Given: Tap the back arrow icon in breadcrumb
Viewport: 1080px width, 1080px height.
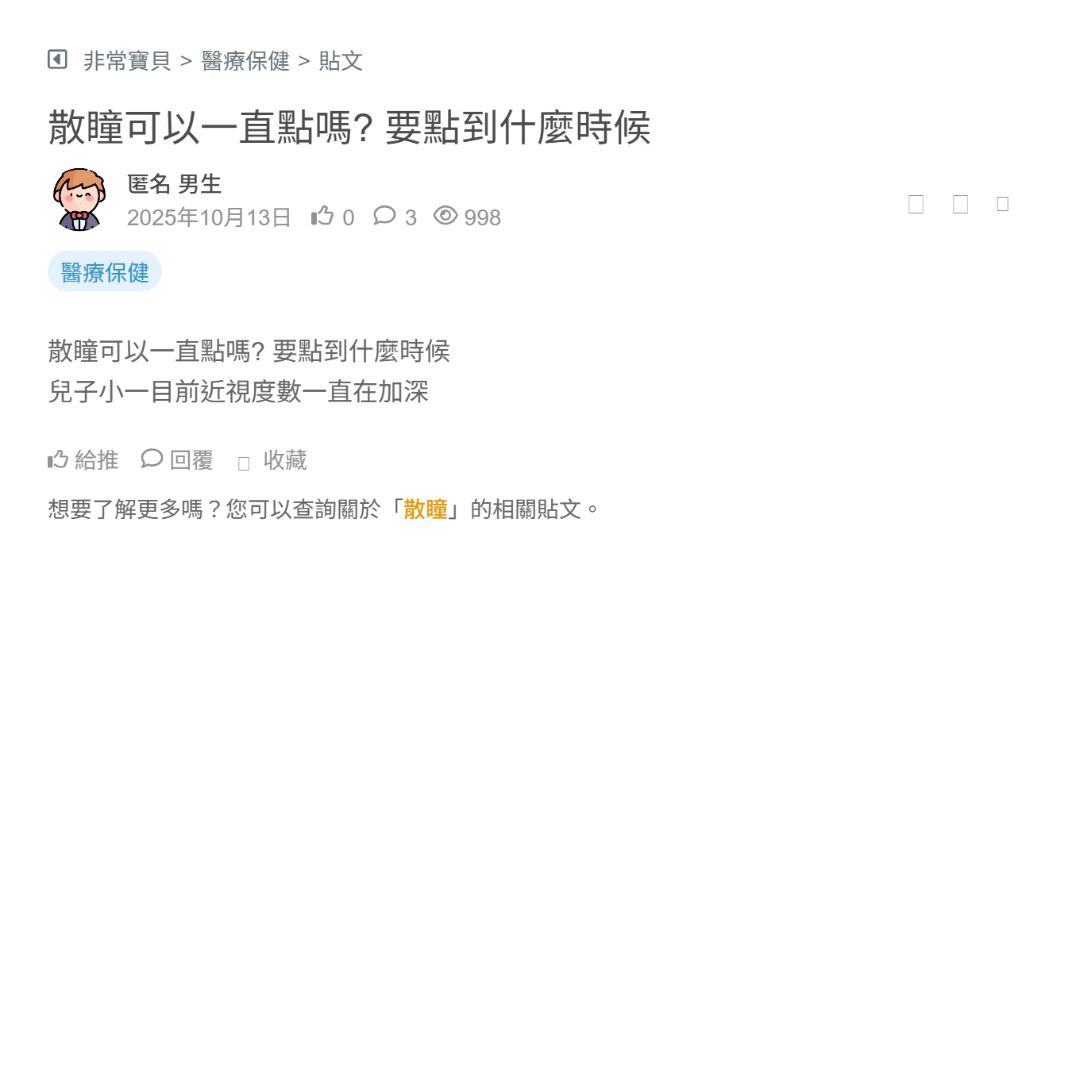Looking at the screenshot, I should coord(57,60).
